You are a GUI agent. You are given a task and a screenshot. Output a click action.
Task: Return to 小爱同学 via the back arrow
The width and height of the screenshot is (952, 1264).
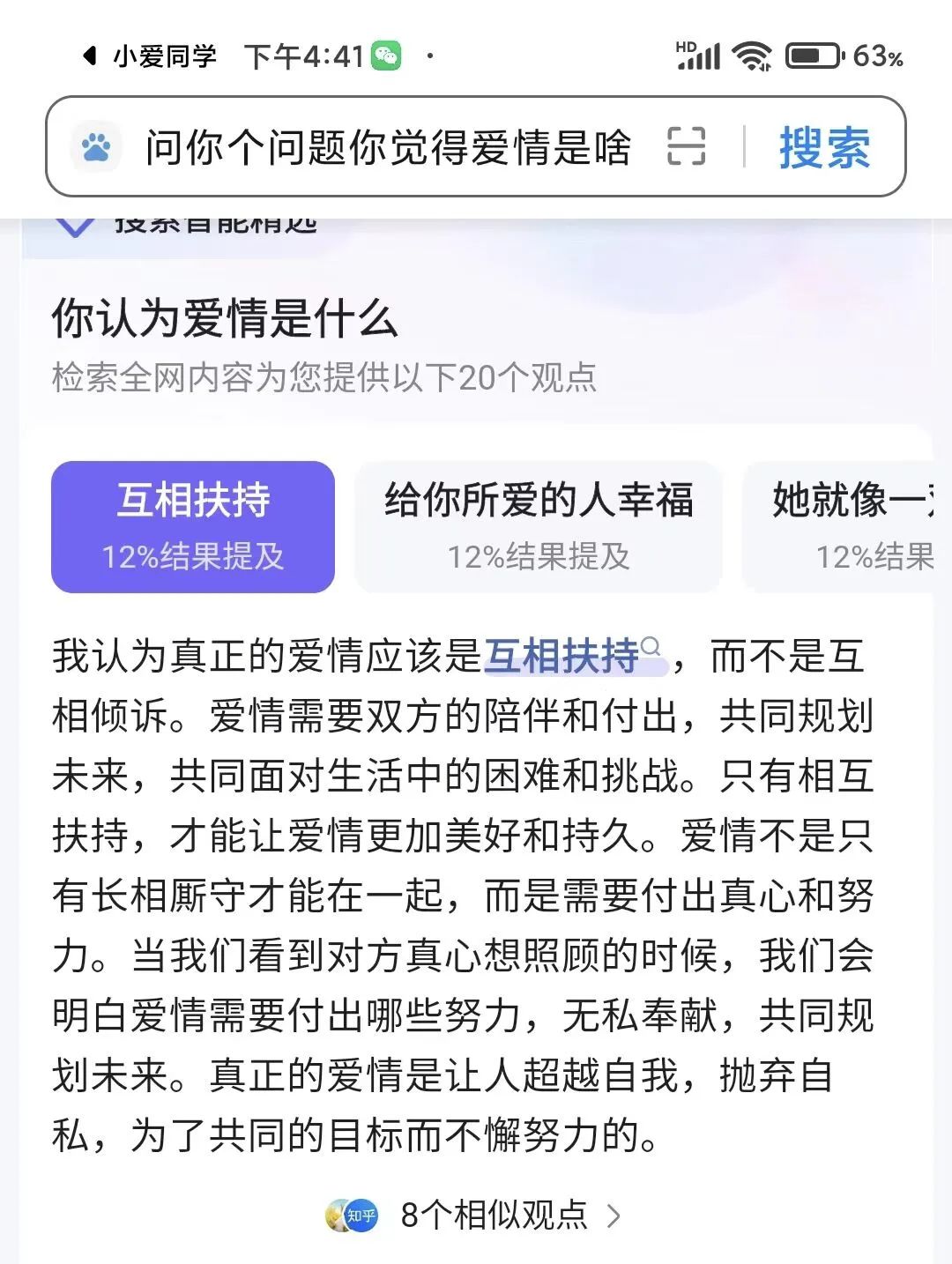[x=89, y=56]
